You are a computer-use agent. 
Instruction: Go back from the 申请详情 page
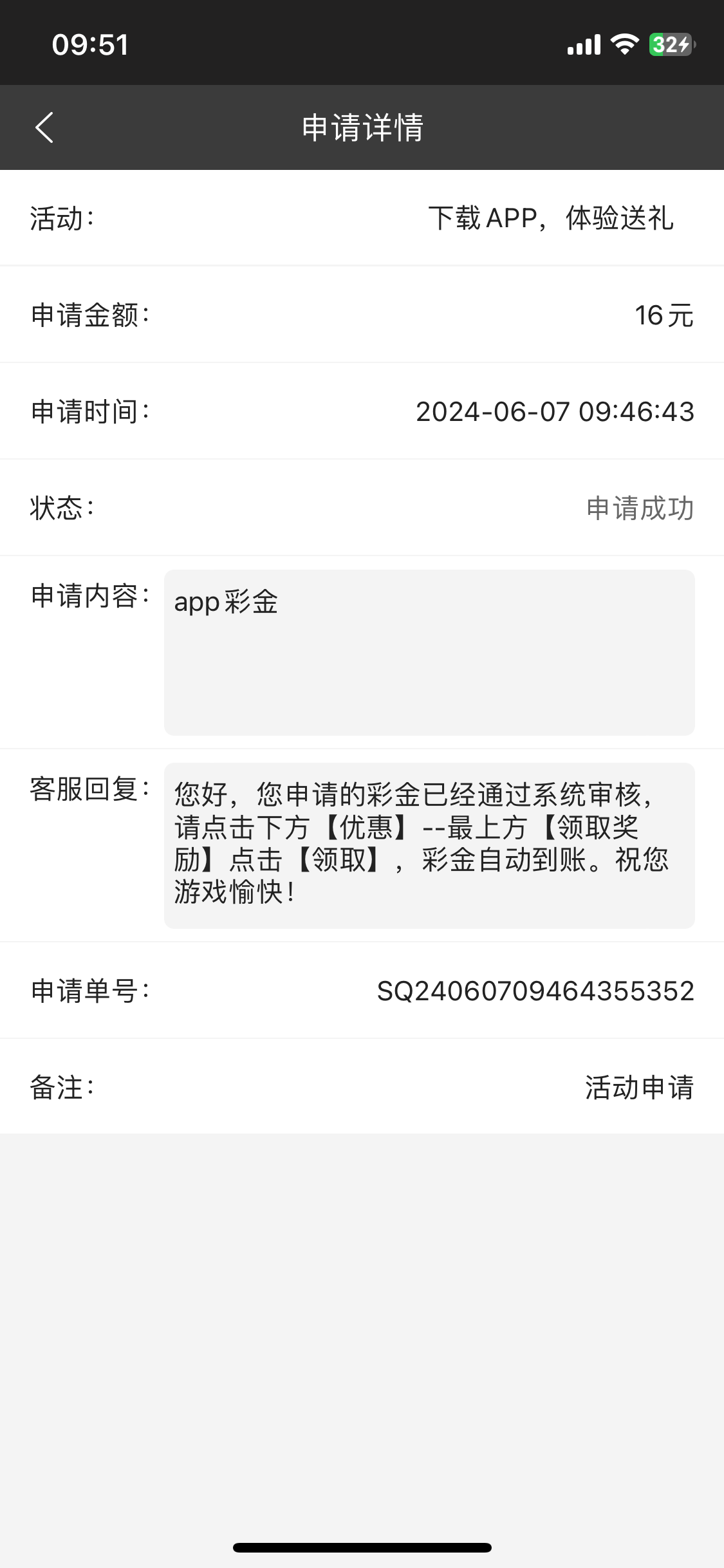[x=44, y=127]
